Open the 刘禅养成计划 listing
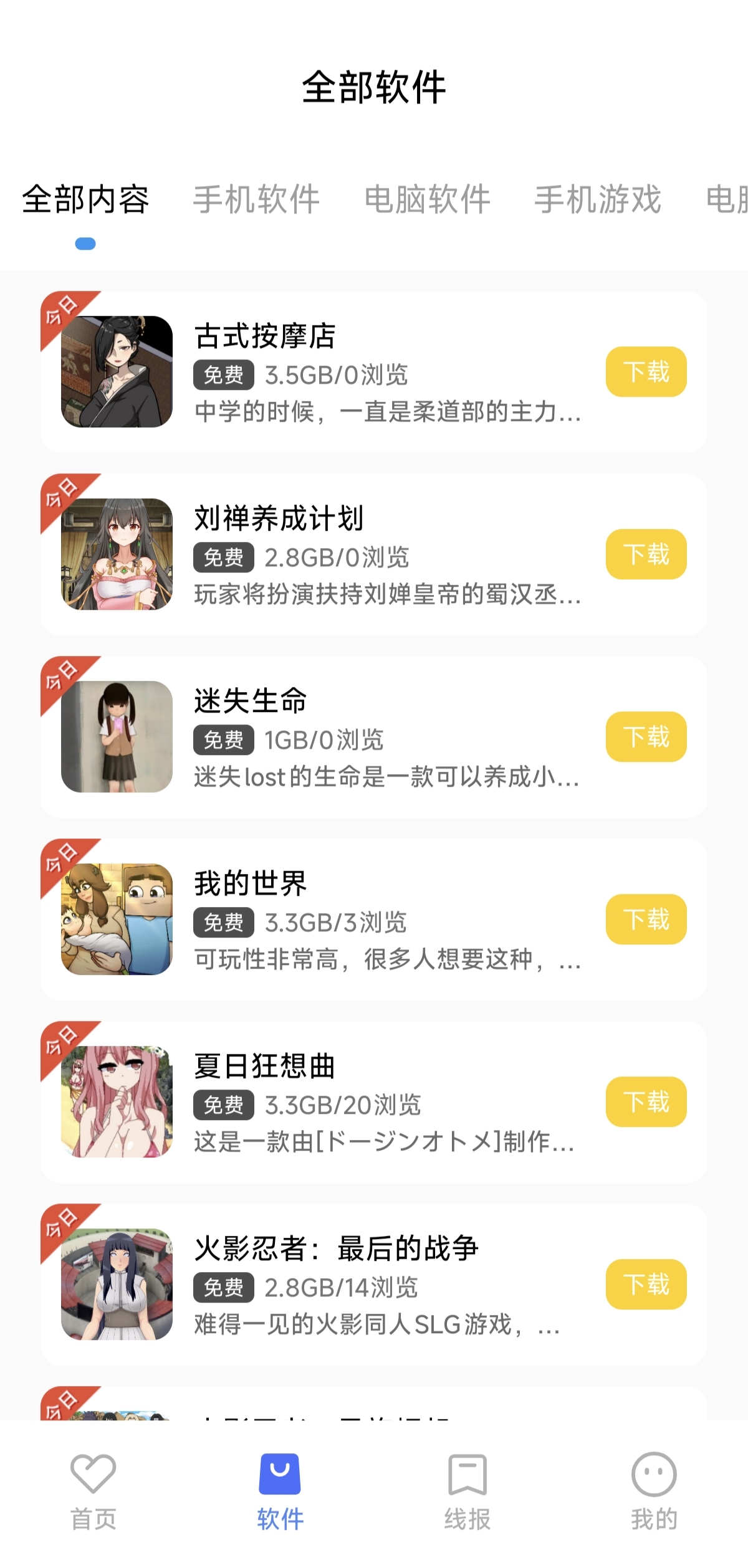748x1568 pixels. [x=374, y=554]
